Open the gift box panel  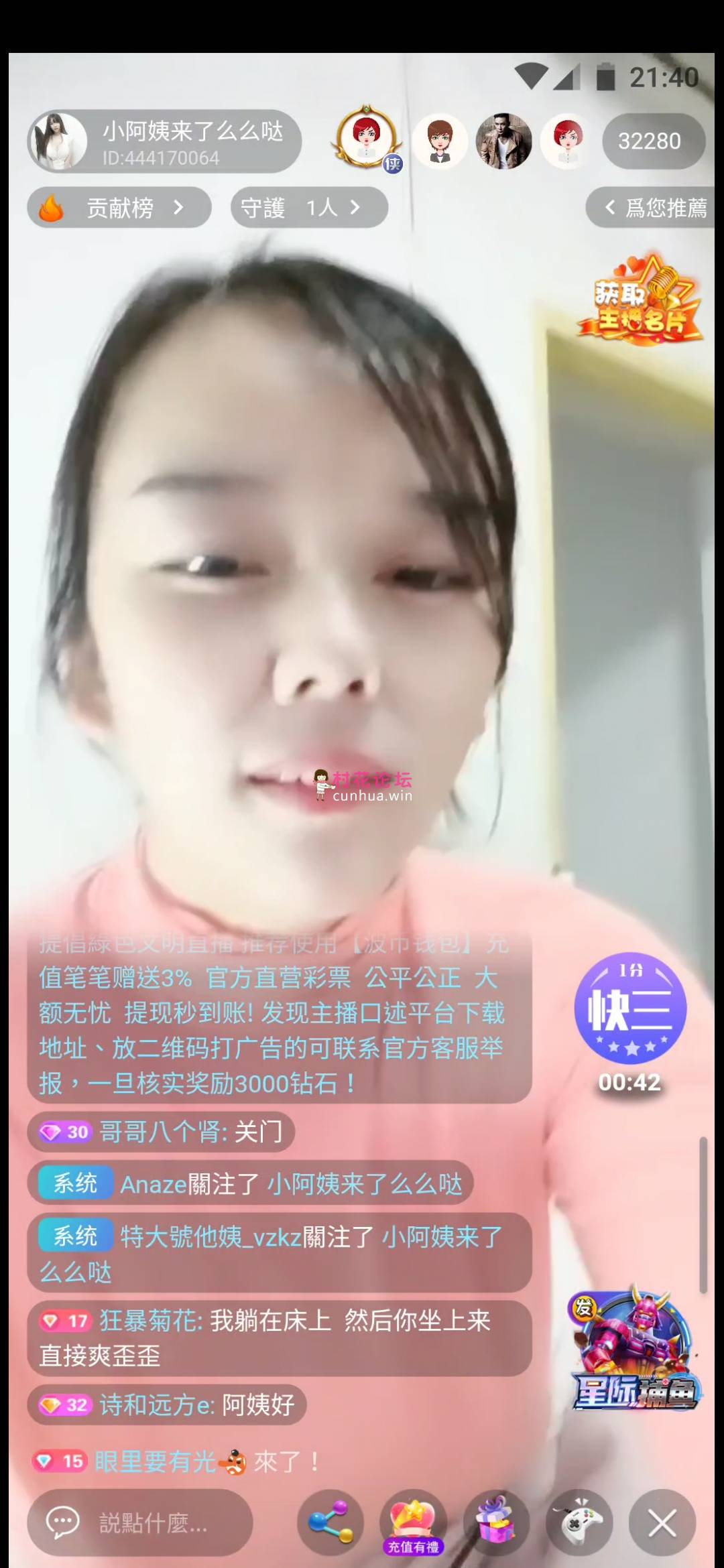[496, 1523]
